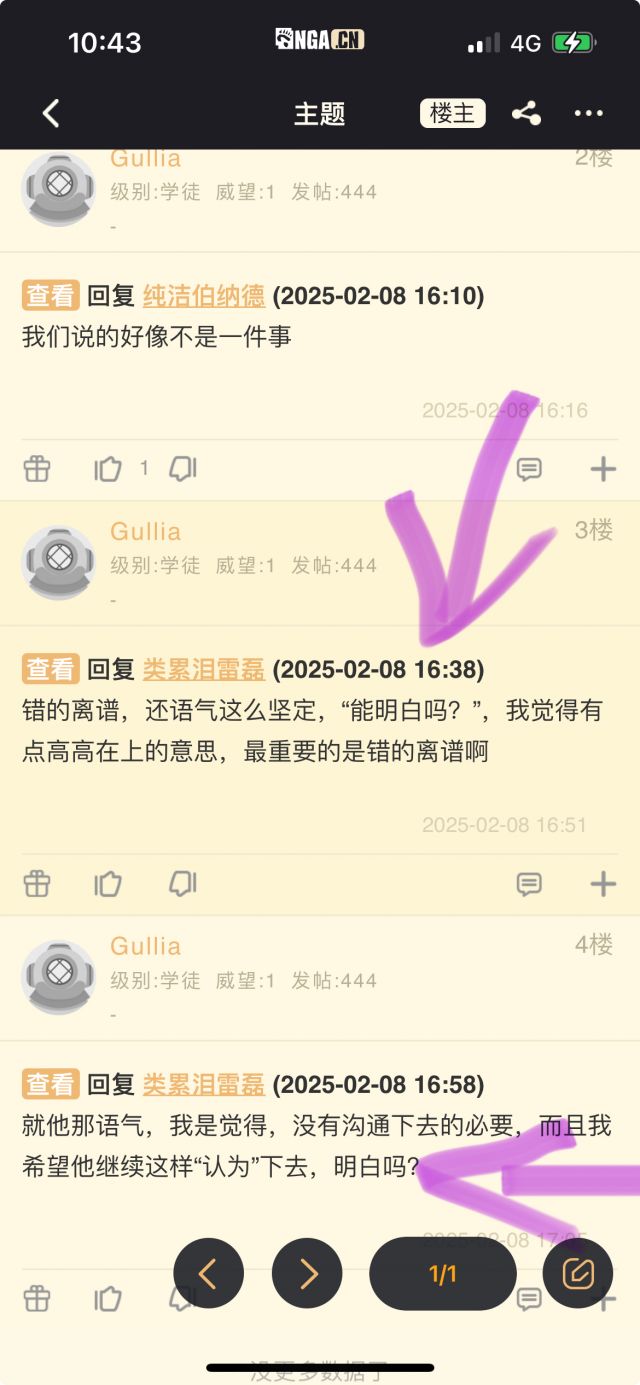The width and height of the screenshot is (640, 1385).
Task: Tap 查看 on the 16:38 reply quote
Action: (x=50, y=668)
